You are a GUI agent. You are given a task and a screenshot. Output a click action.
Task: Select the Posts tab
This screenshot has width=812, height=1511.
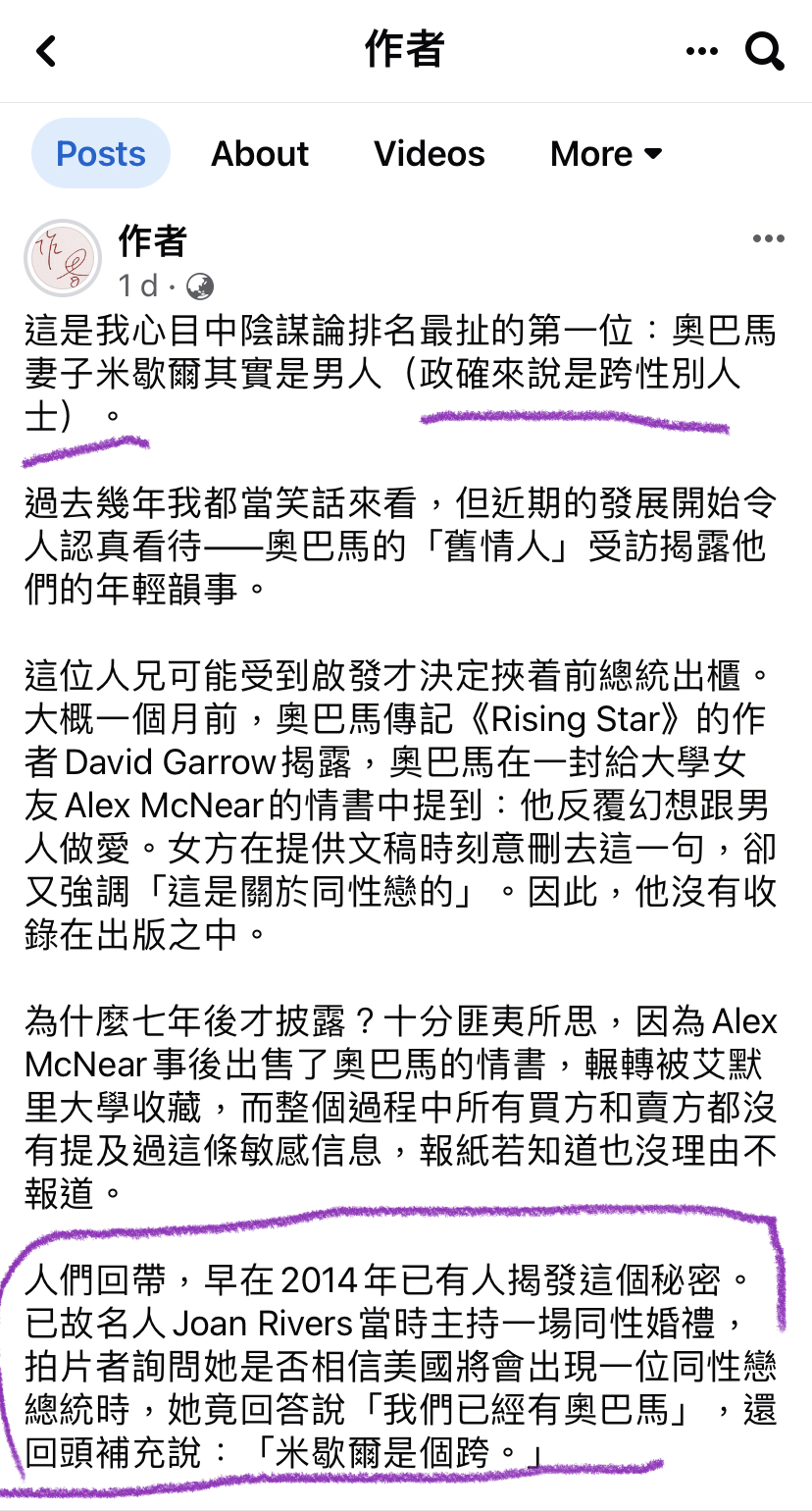coord(101,154)
